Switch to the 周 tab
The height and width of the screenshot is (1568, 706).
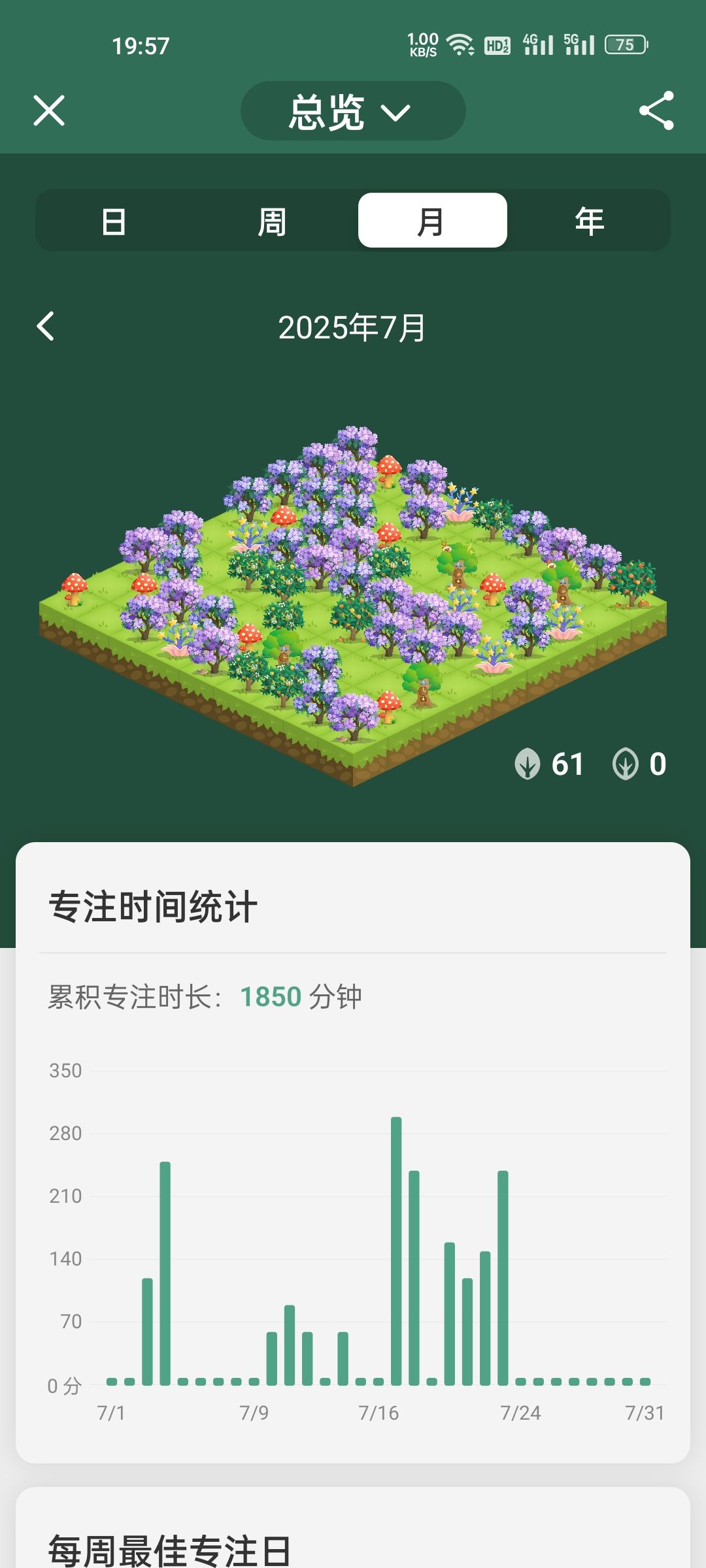click(x=272, y=221)
